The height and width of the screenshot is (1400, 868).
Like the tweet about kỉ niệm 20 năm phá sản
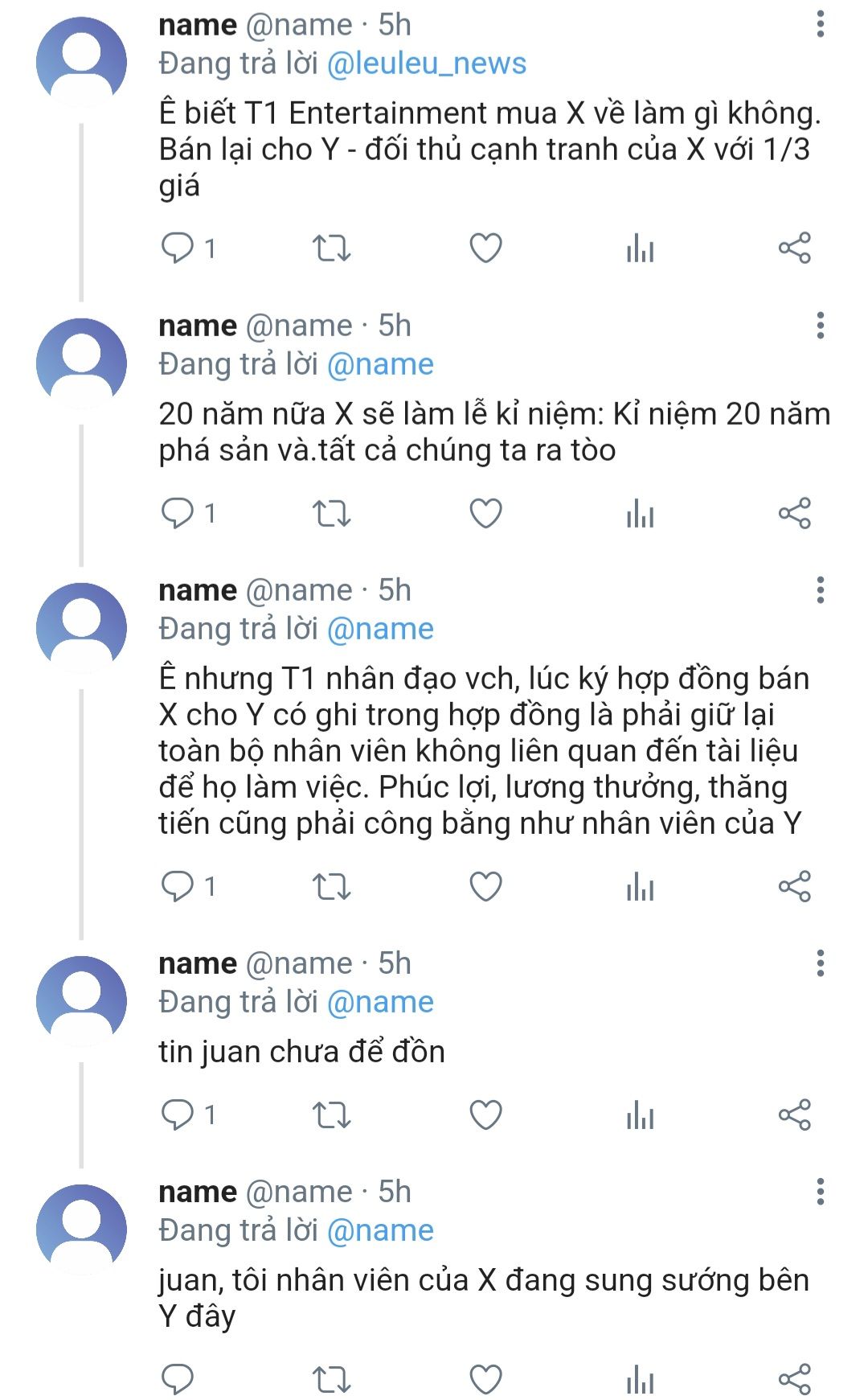[485, 512]
